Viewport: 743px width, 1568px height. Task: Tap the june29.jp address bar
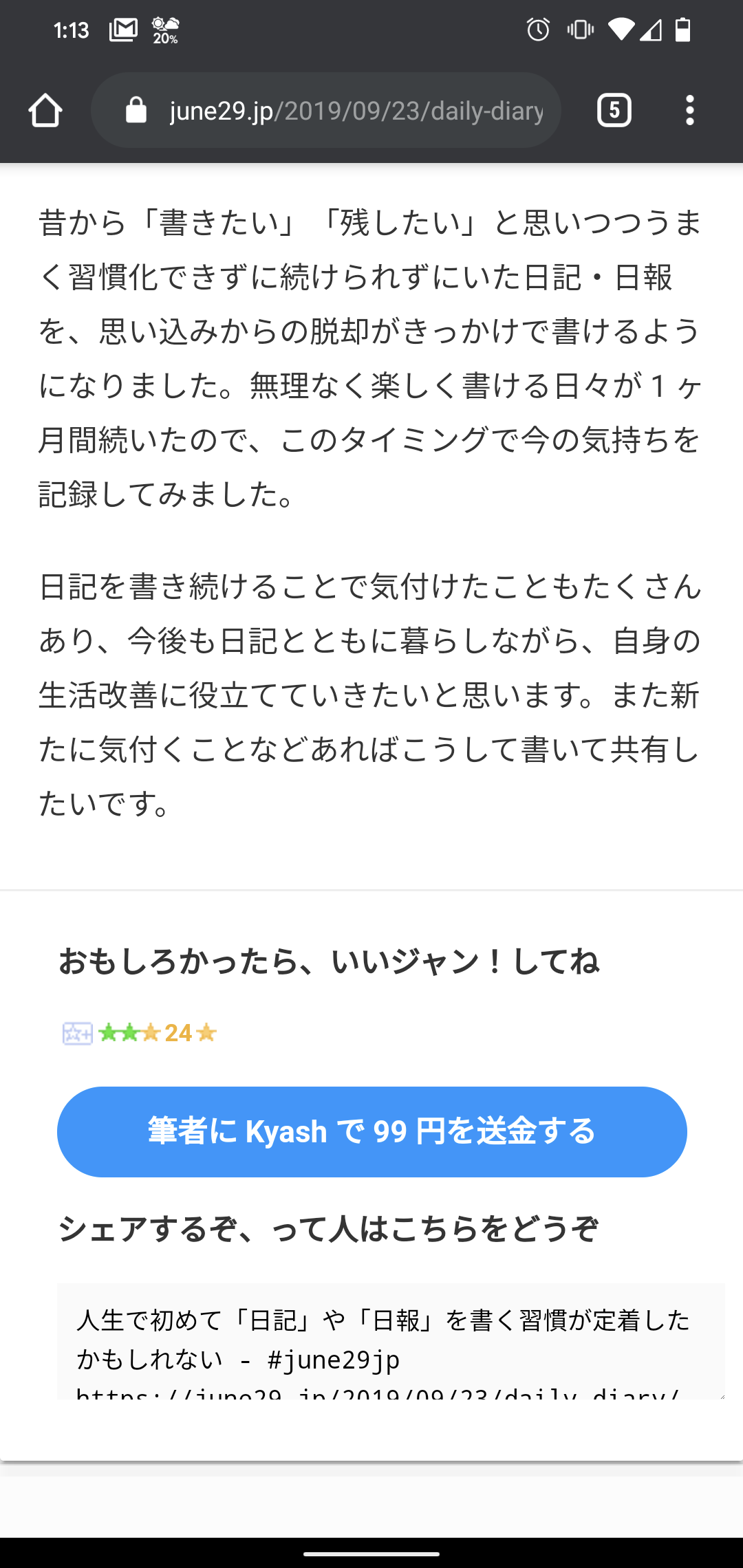tap(344, 110)
